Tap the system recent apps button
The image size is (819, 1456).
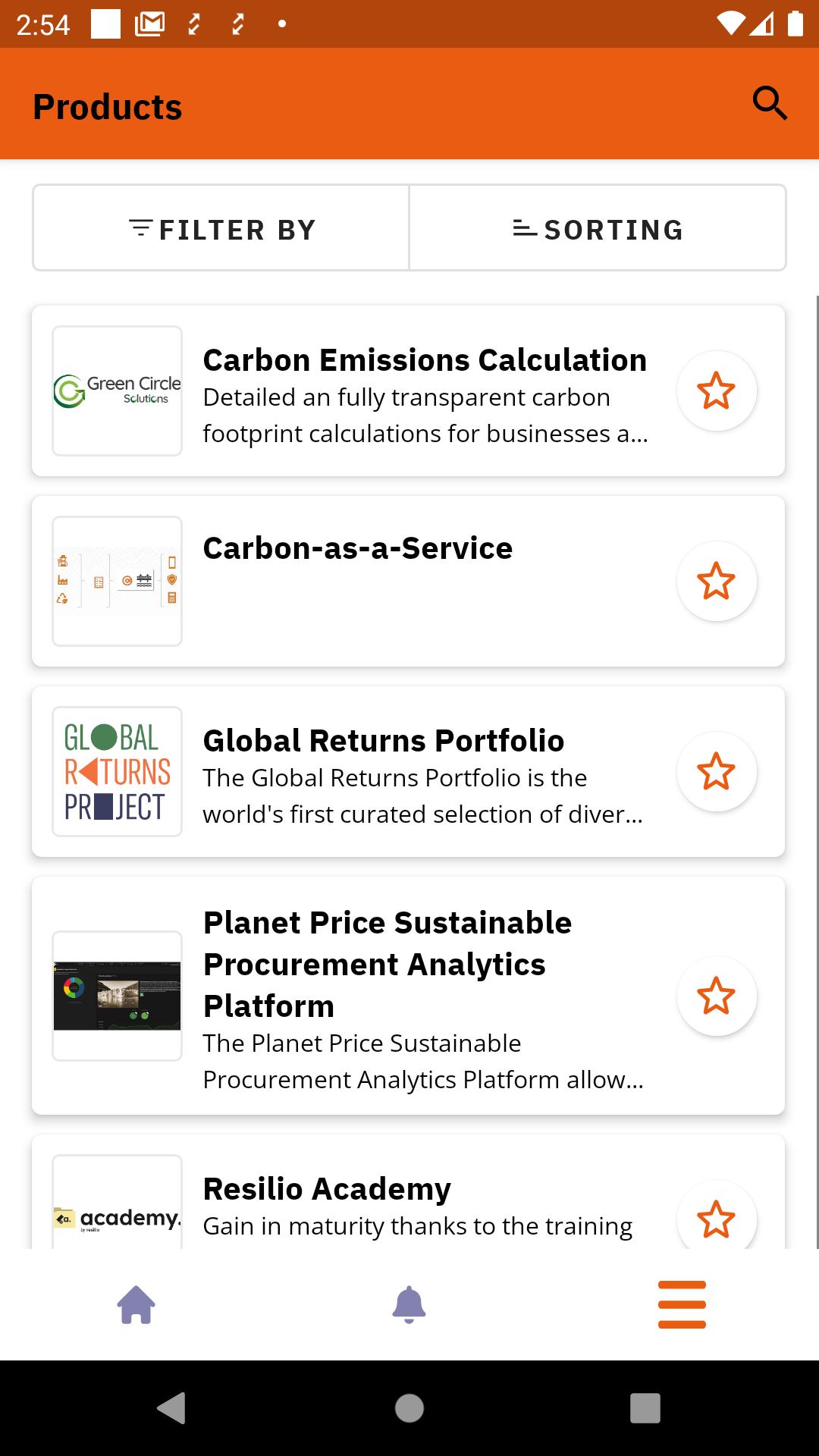tap(645, 1408)
